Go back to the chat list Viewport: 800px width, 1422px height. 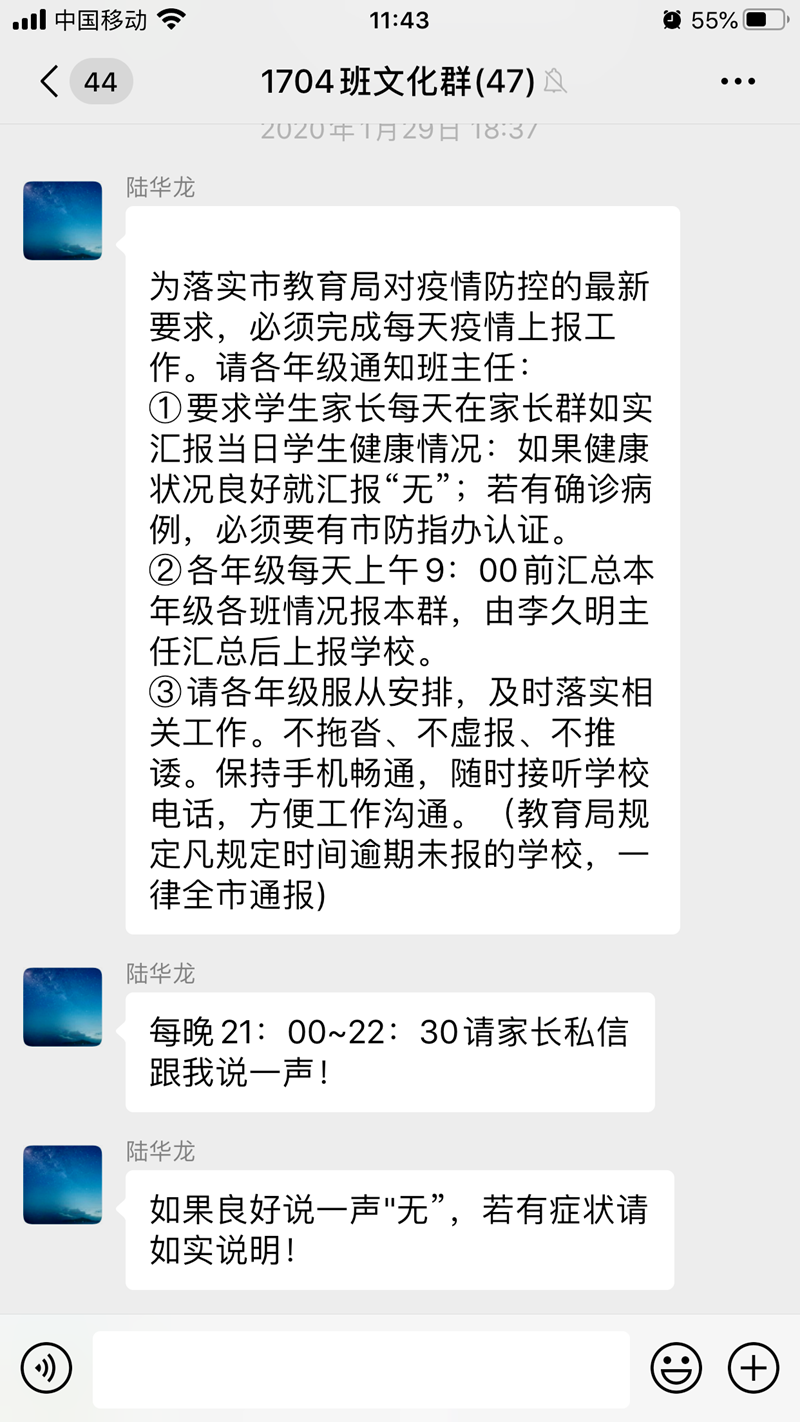point(50,81)
